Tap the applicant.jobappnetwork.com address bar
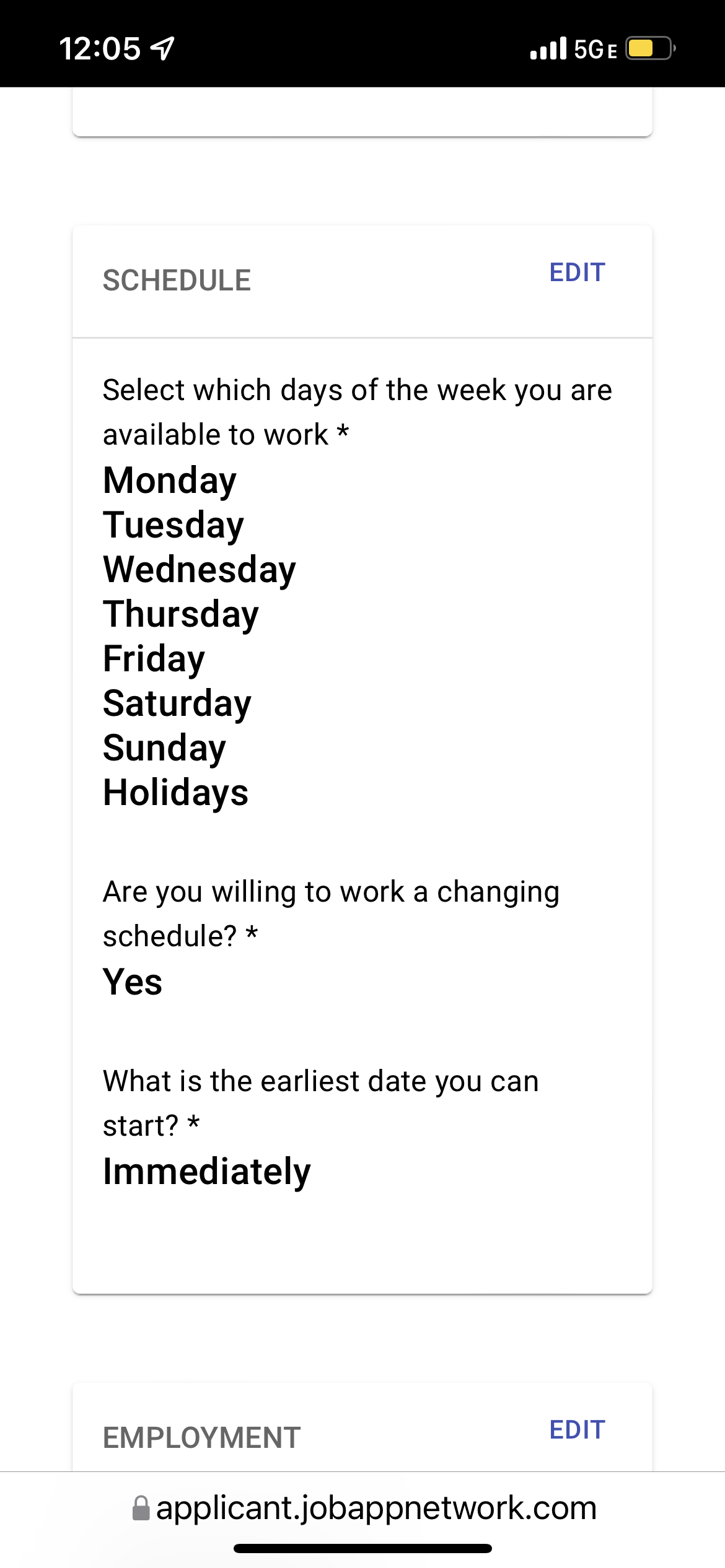Viewport: 725px width, 1568px height. pos(364,1508)
